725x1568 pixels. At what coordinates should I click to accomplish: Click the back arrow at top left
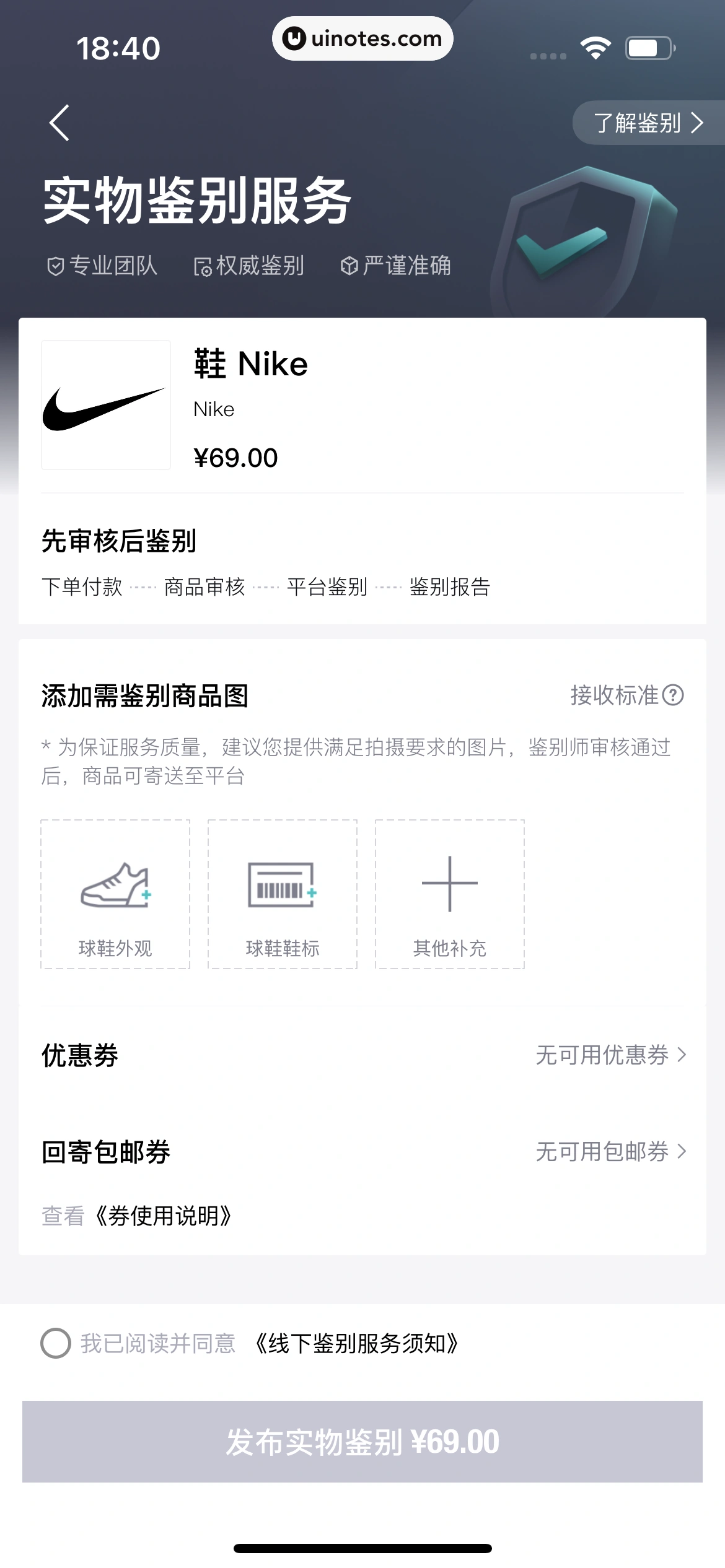point(59,121)
